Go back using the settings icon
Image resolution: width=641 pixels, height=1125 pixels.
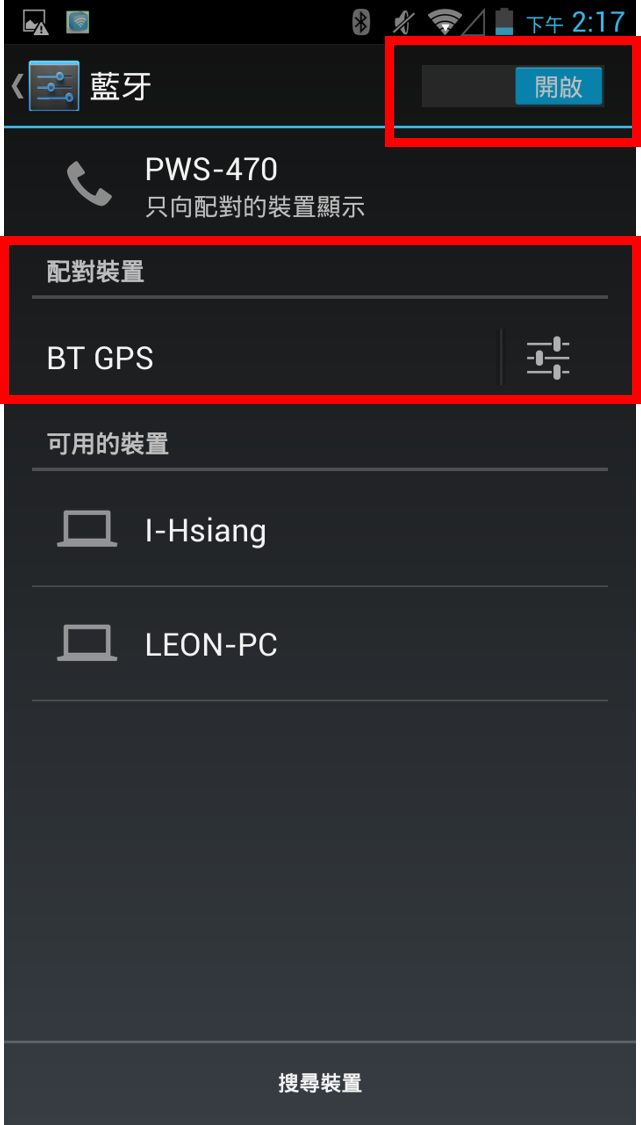45,86
